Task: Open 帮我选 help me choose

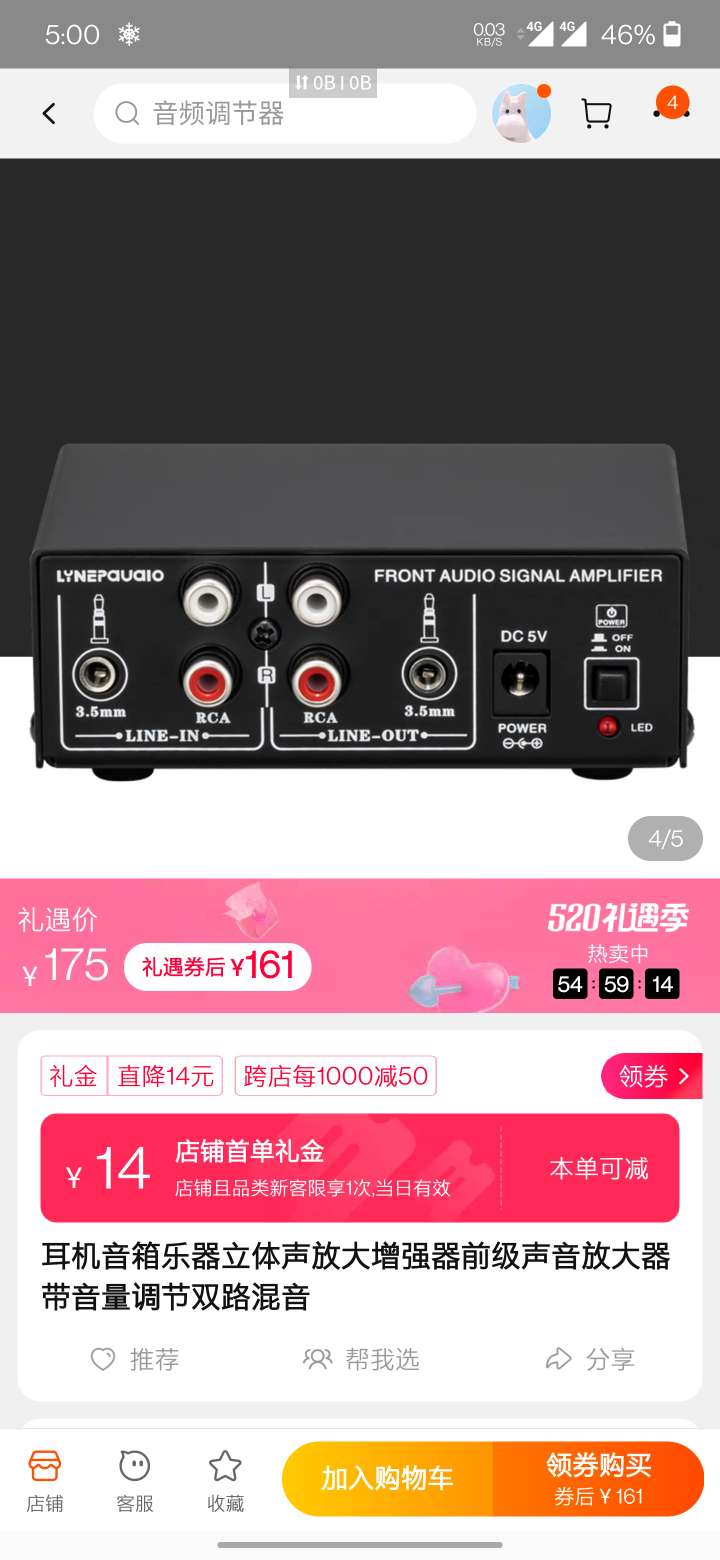Action: tap(362, 1359)
